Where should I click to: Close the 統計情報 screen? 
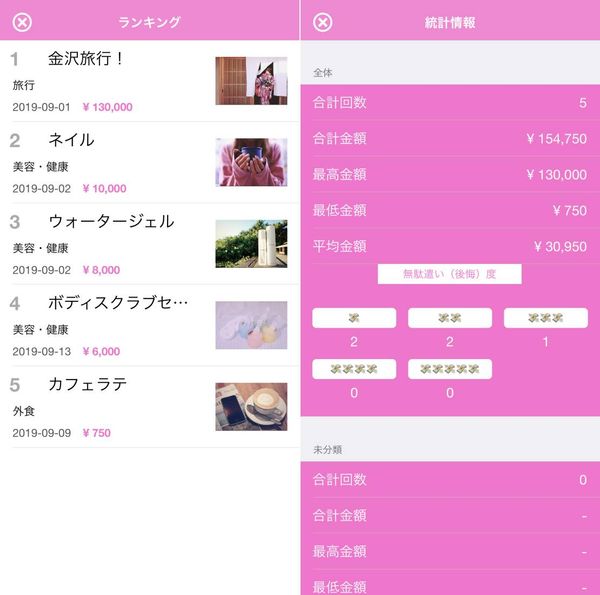tap(323, 23)
